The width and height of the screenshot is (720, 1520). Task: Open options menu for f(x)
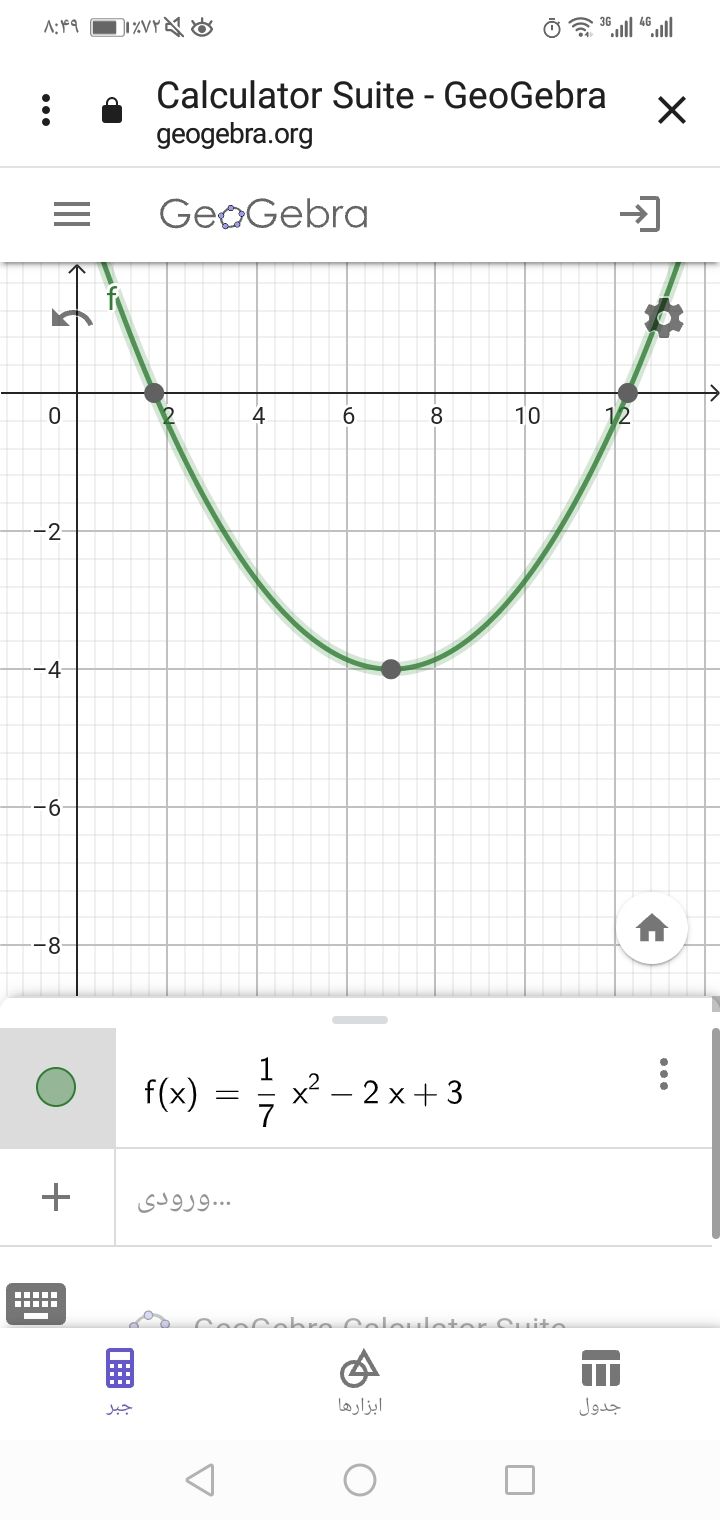664,1074
